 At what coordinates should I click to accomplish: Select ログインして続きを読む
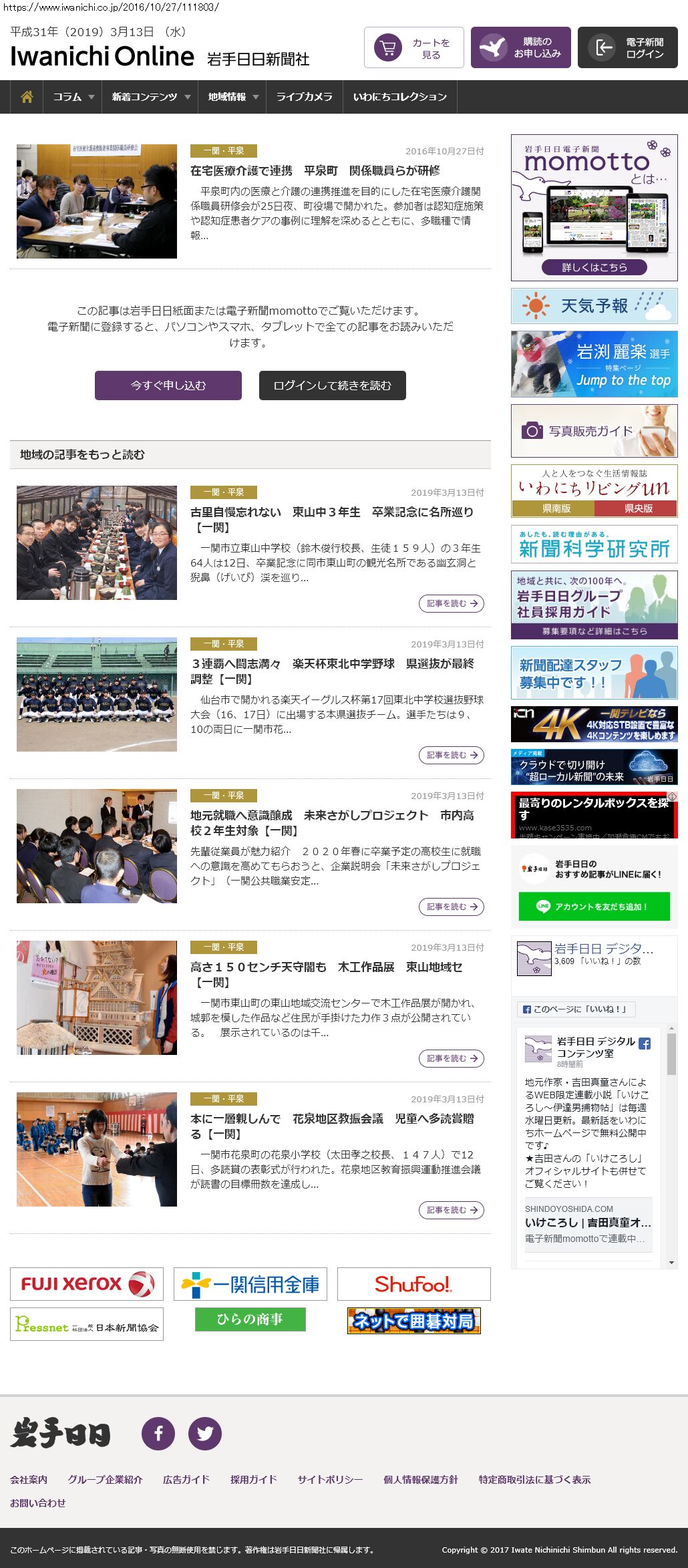[x=333, y=385]
